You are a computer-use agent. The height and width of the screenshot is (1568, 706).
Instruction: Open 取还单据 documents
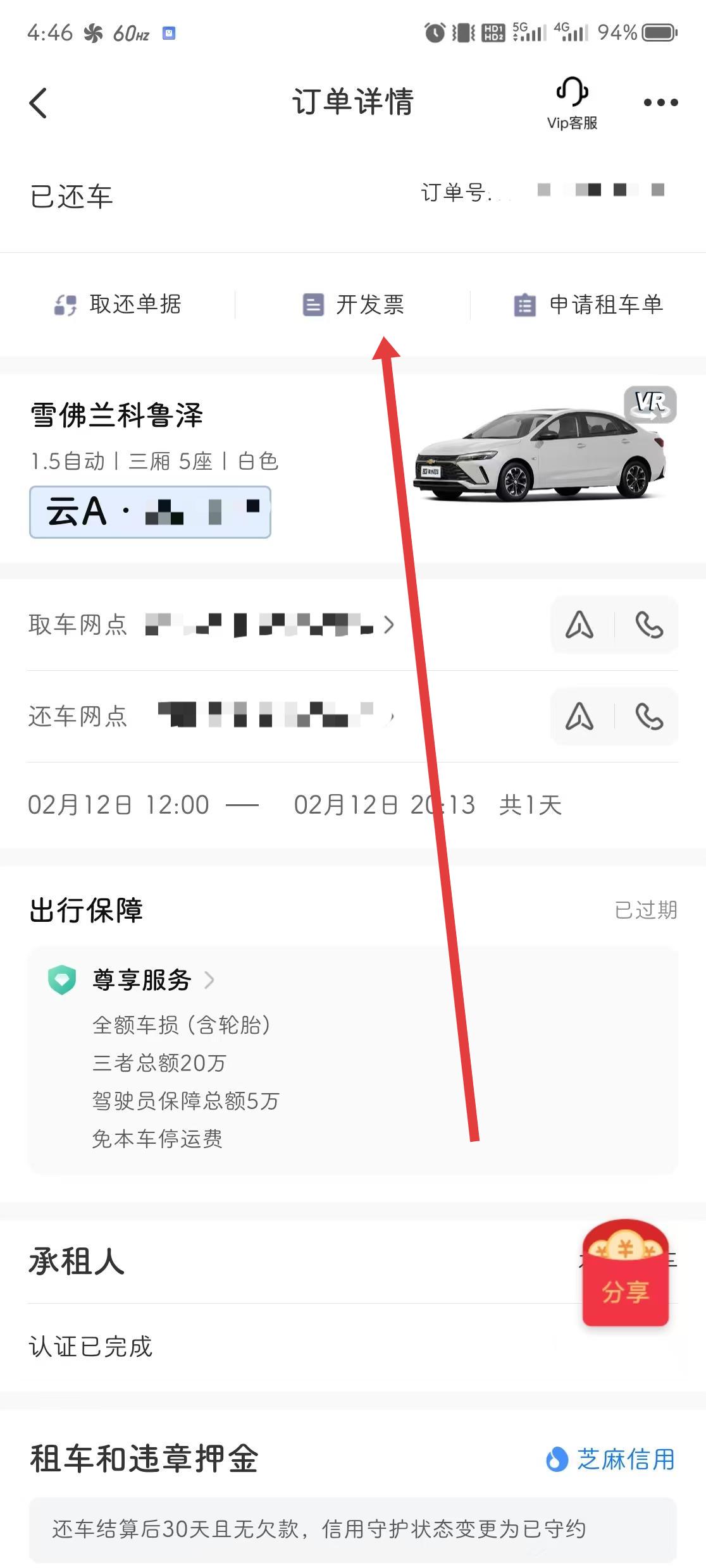118,305
